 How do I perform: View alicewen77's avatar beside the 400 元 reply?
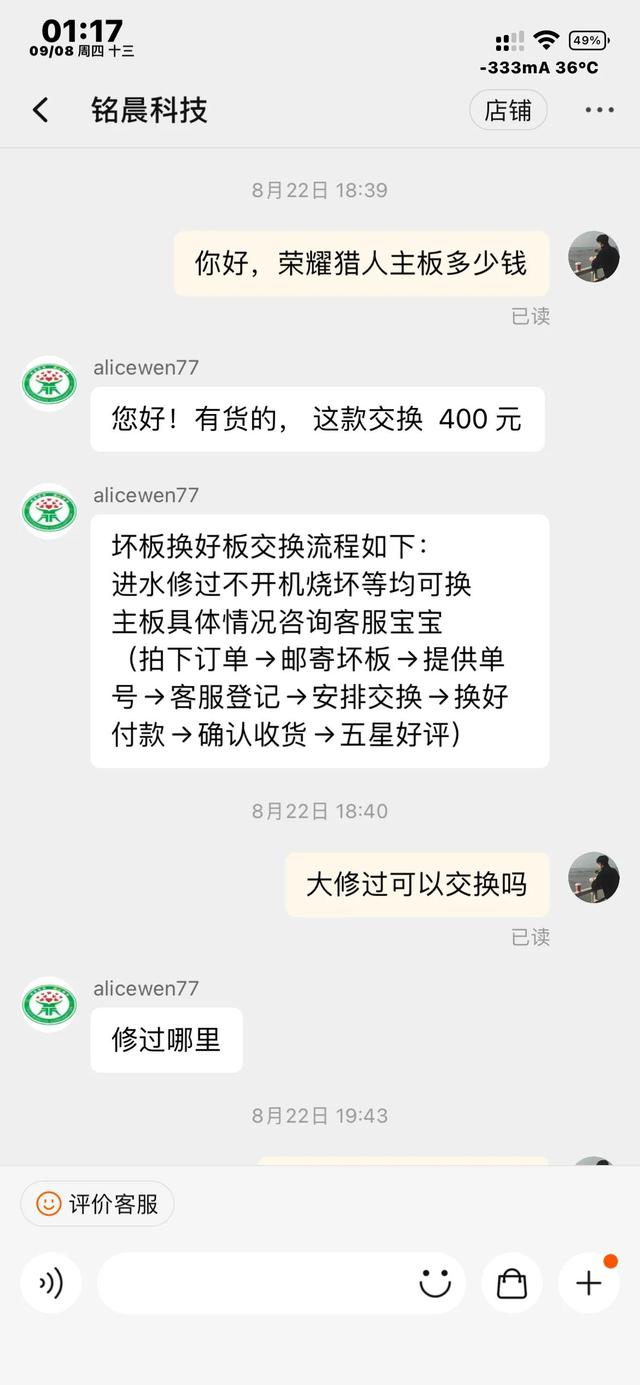[x=50, y=383]
